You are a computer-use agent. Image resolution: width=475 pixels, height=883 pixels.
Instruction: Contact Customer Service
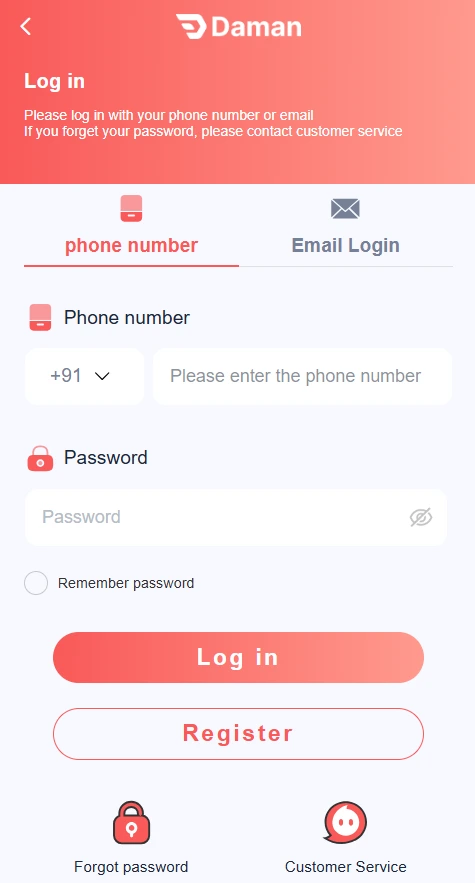pyautogui.click(x=345, y=837)
